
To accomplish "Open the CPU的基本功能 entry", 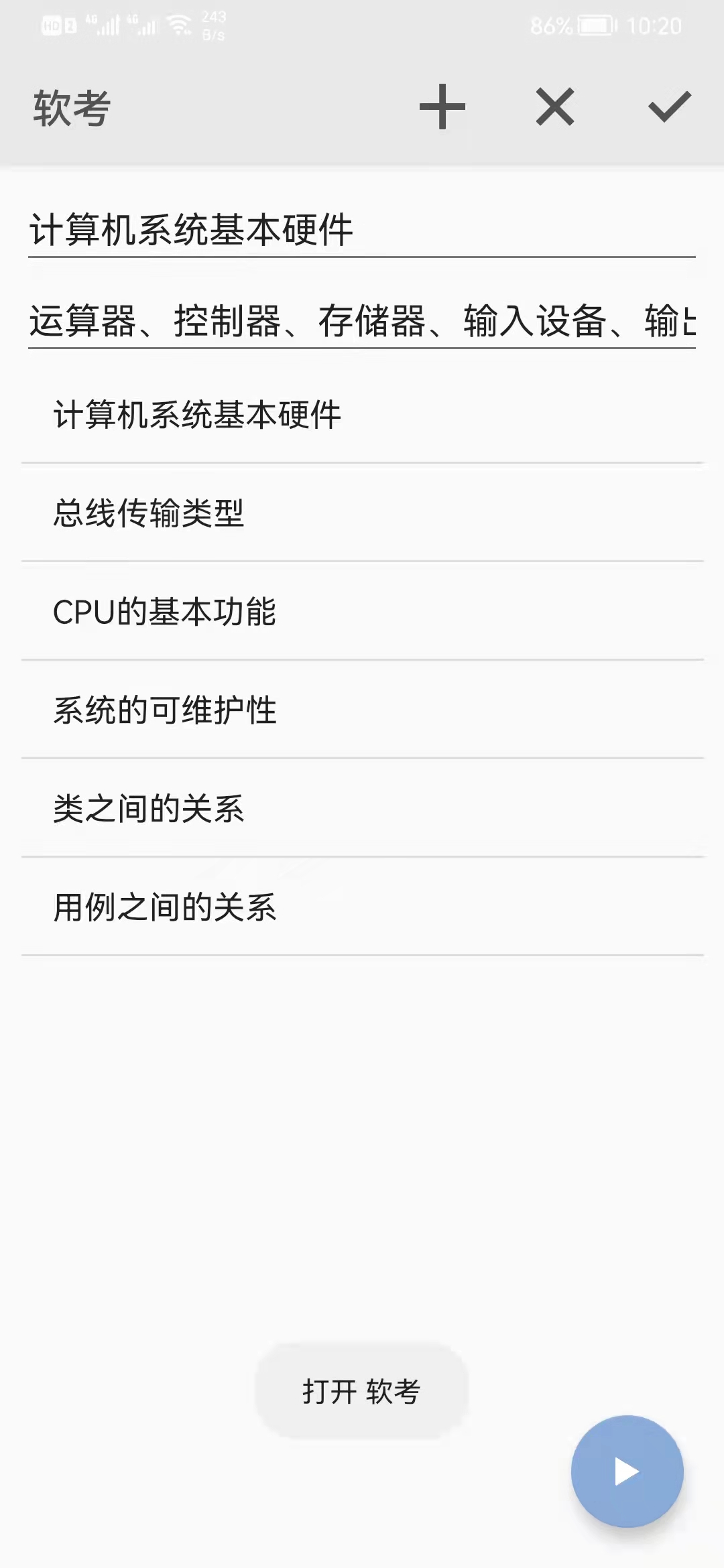I will (x=362, y=612).
